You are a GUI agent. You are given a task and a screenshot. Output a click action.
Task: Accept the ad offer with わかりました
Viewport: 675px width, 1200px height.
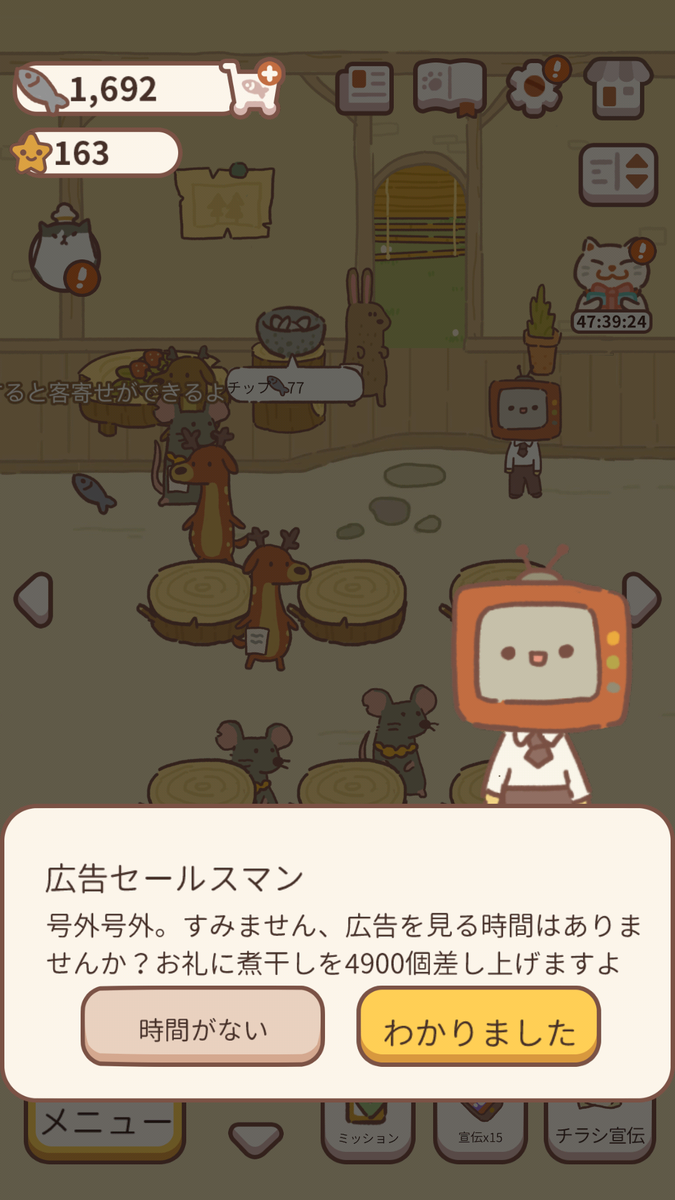pos(479,1028)
